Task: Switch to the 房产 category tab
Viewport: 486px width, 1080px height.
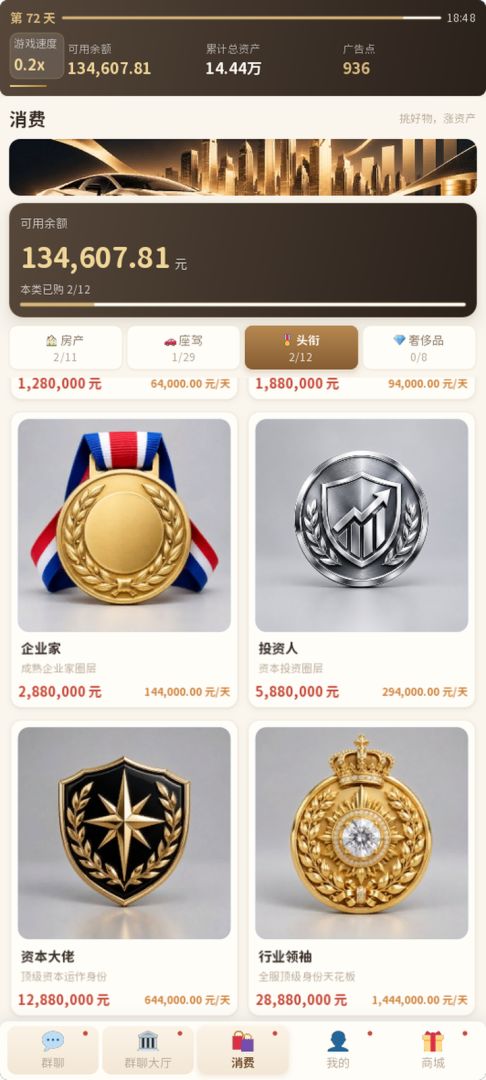Action: coord(65,347)
